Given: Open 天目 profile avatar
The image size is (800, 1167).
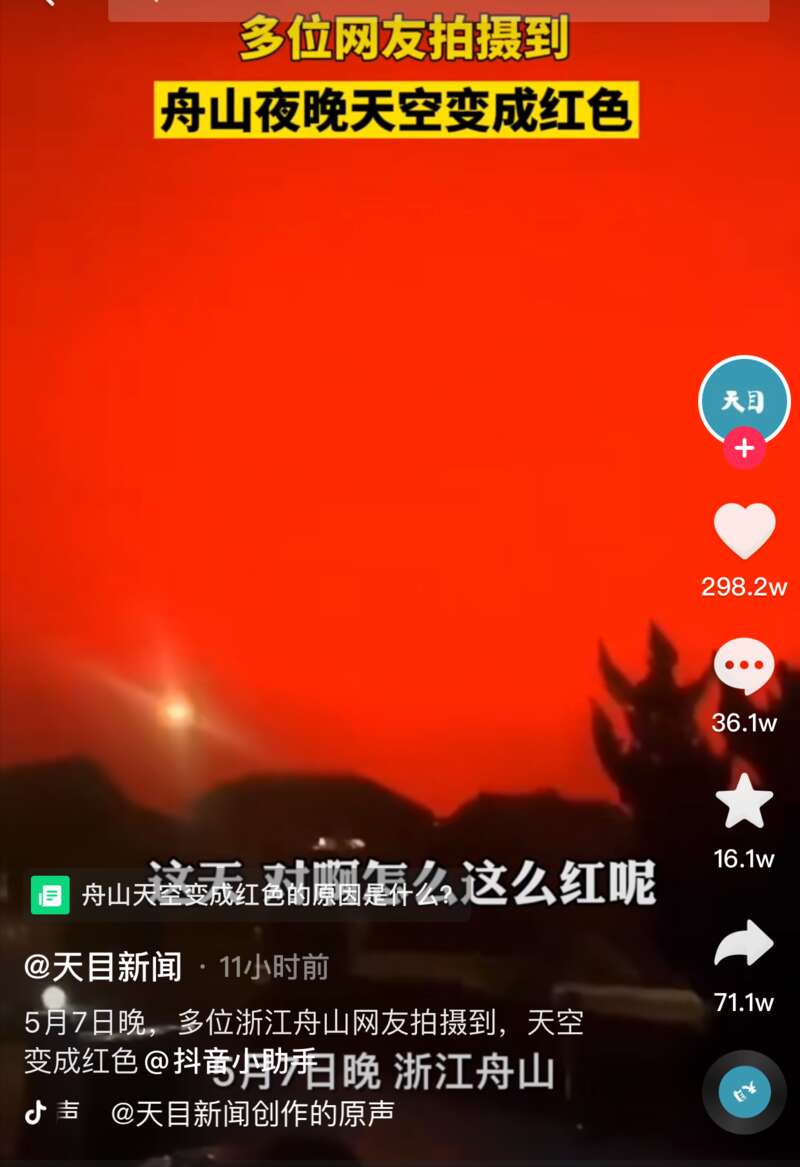Looking at the screenshot, I should pyautogui.click(x=743, y=400).
